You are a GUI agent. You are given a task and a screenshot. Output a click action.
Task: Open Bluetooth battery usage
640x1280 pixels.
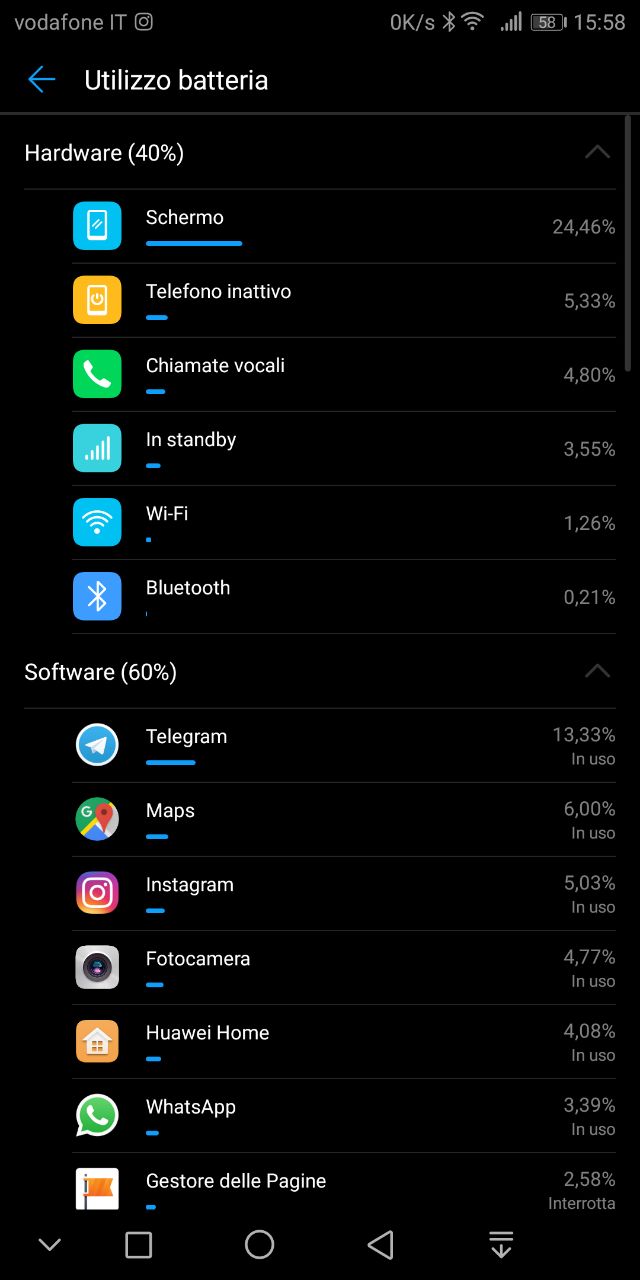point(344,596)
